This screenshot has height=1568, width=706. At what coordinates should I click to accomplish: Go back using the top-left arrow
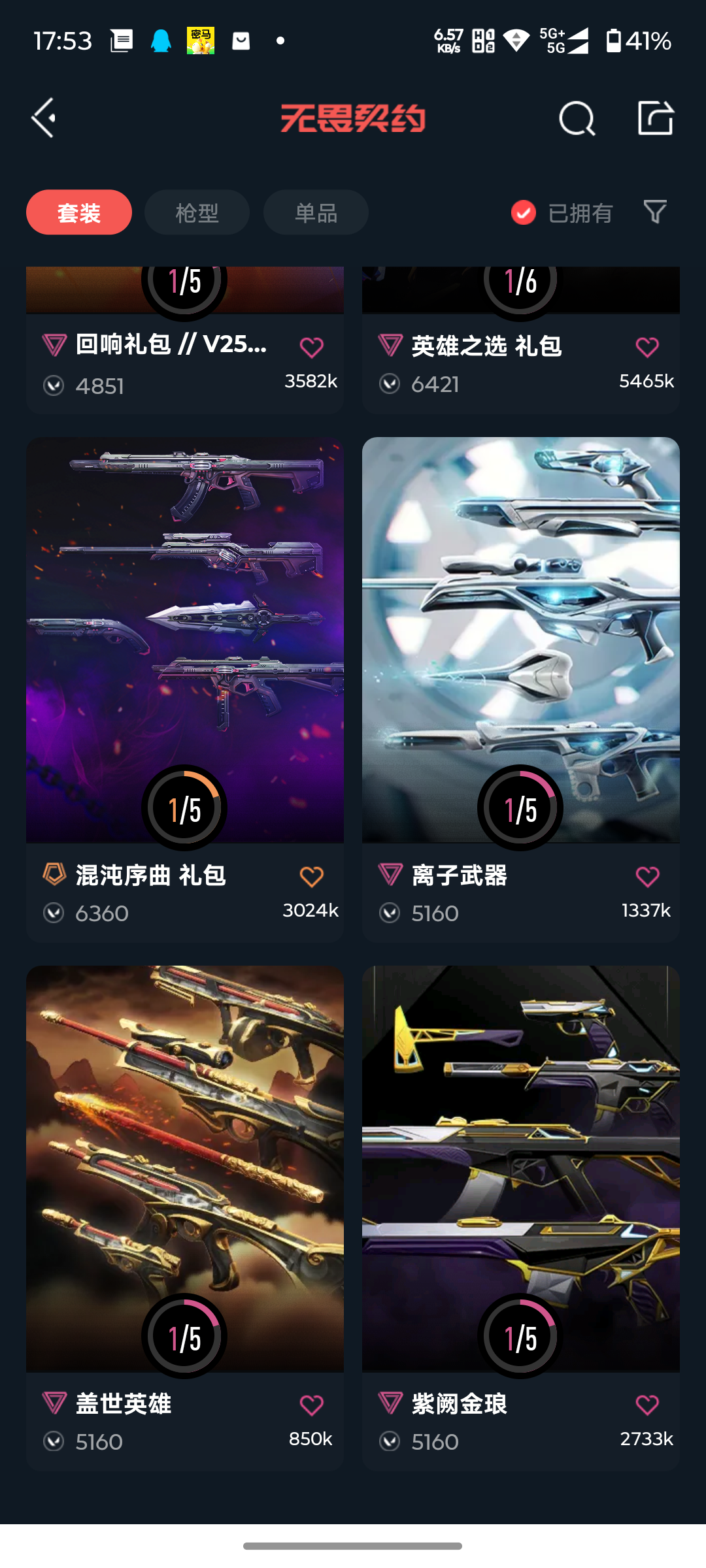click(x=44, y=118)
